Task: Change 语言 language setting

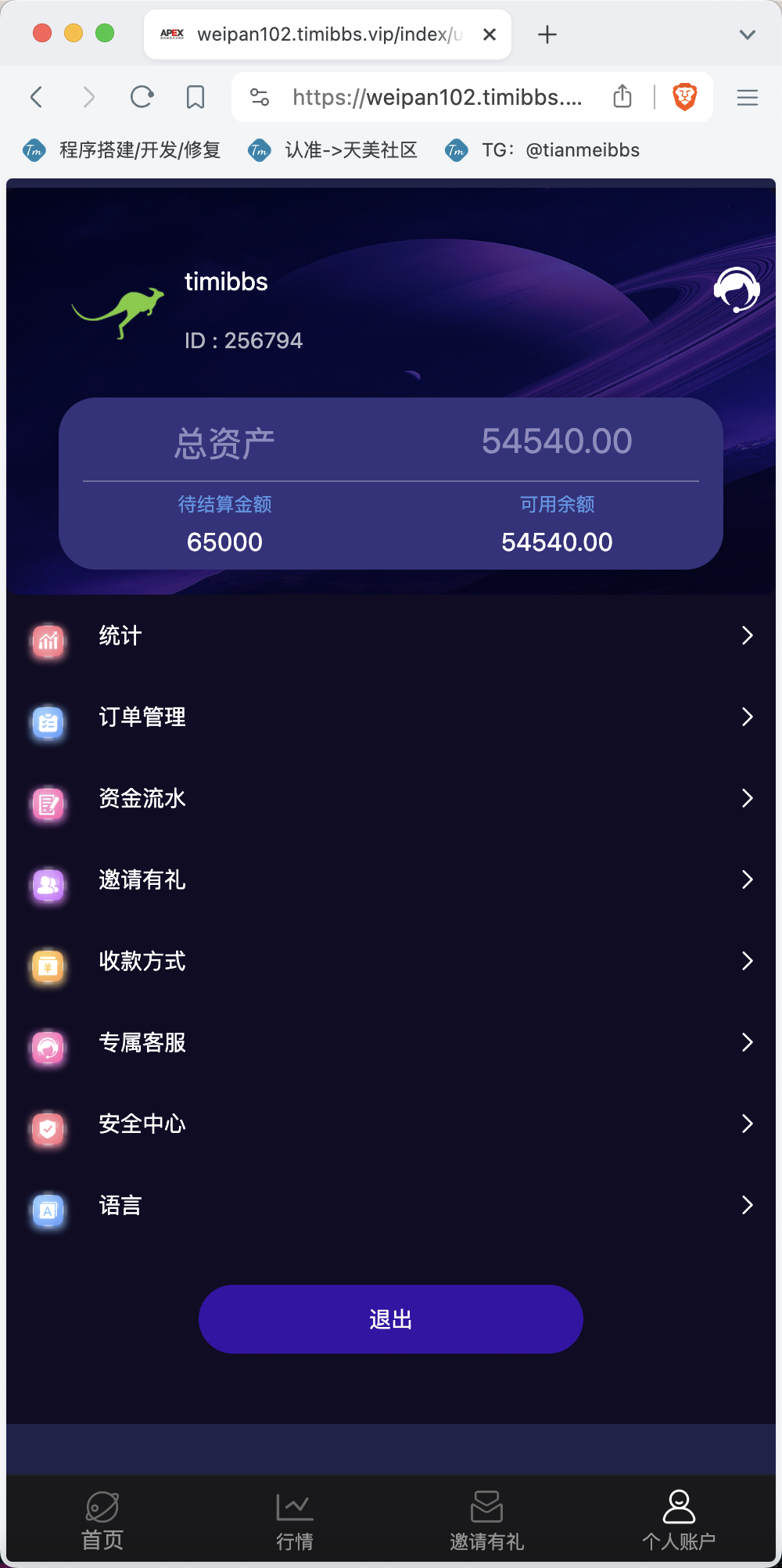Action: (391, 1206)
